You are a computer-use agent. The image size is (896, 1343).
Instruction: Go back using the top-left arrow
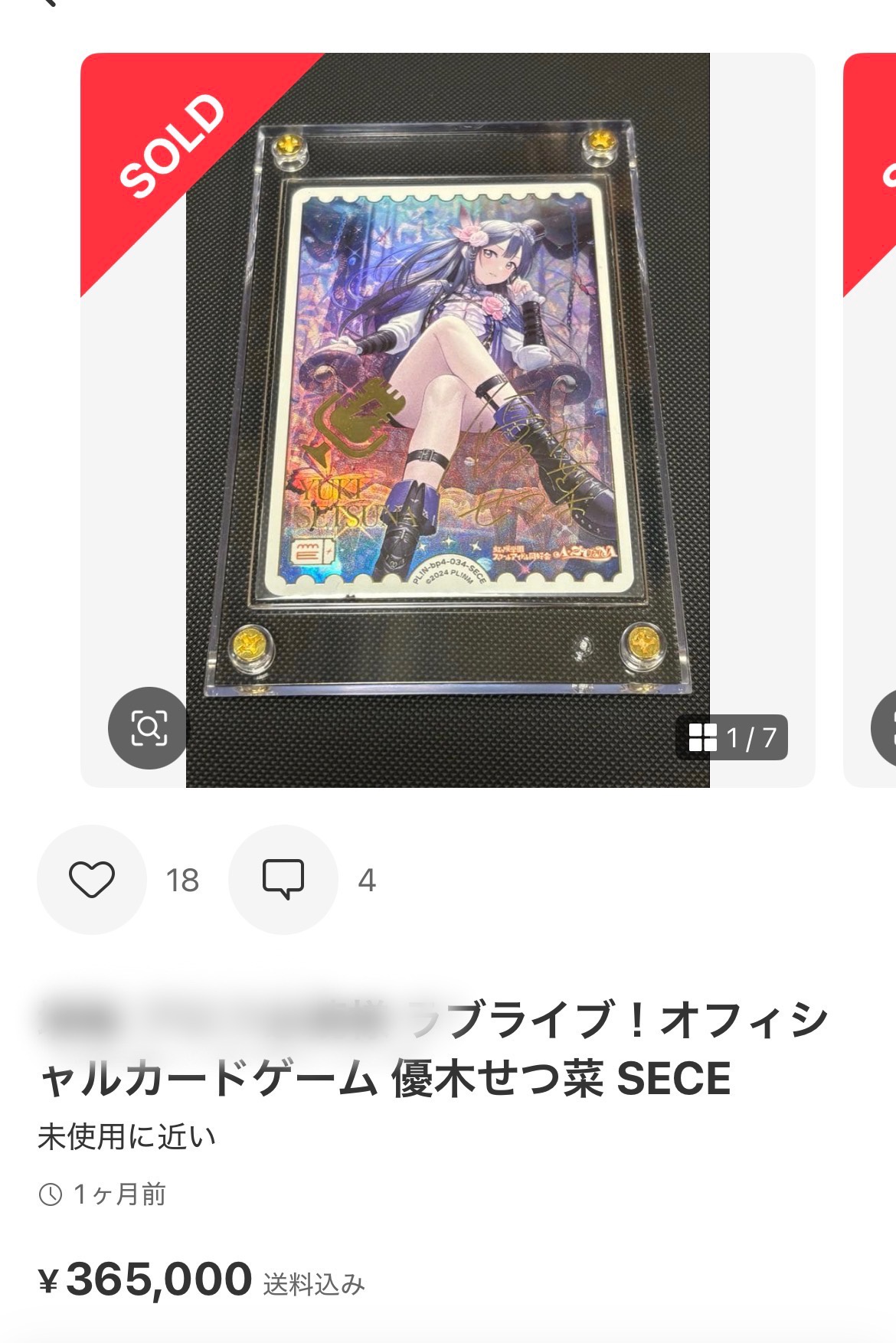[47, 3]
